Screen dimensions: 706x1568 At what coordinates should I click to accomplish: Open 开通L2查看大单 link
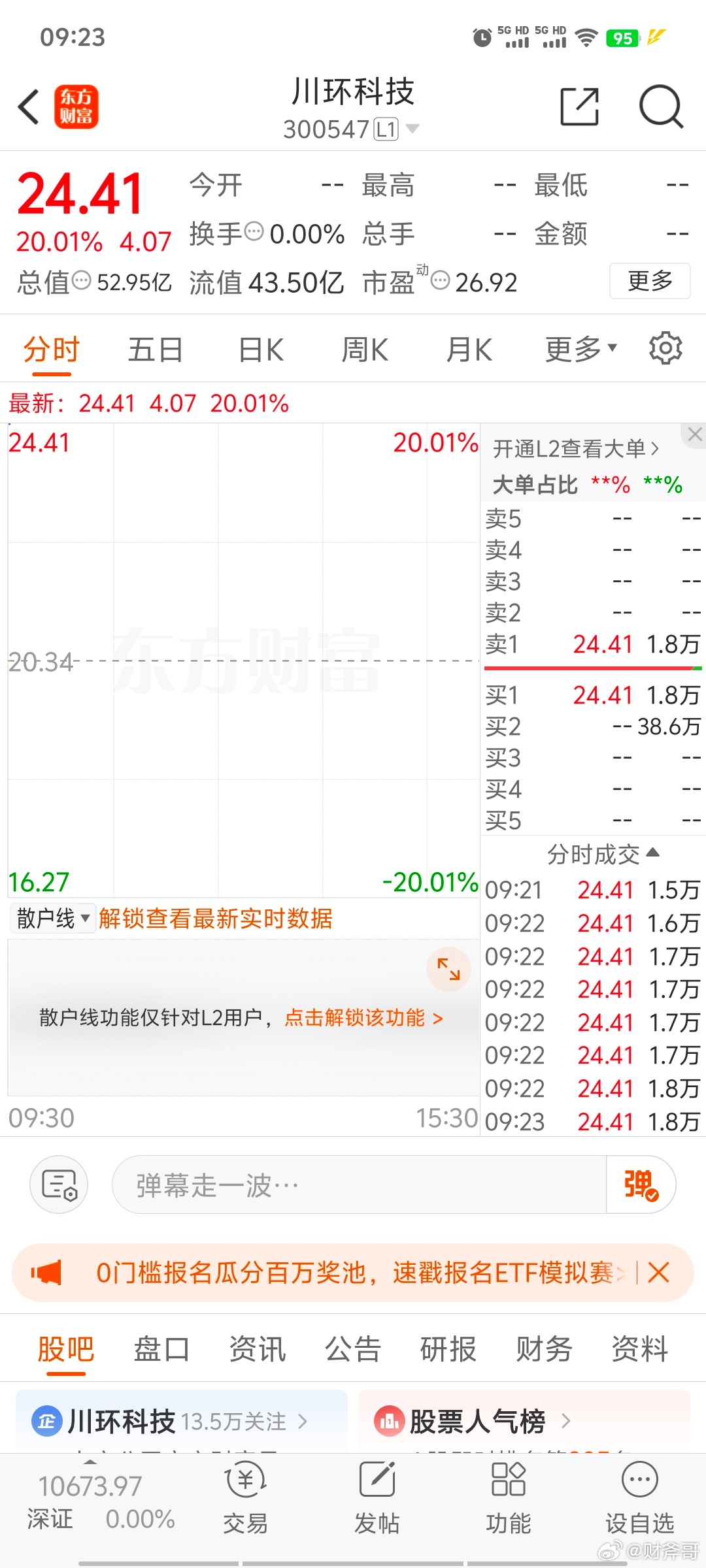(x=576, y=449)
